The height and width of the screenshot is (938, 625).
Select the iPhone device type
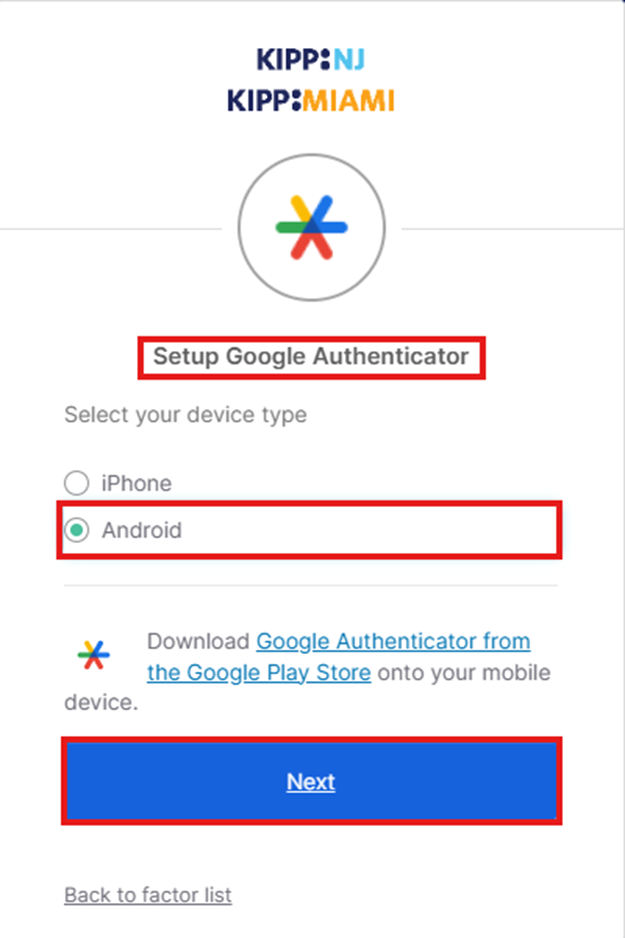click(x=77, y=484)
